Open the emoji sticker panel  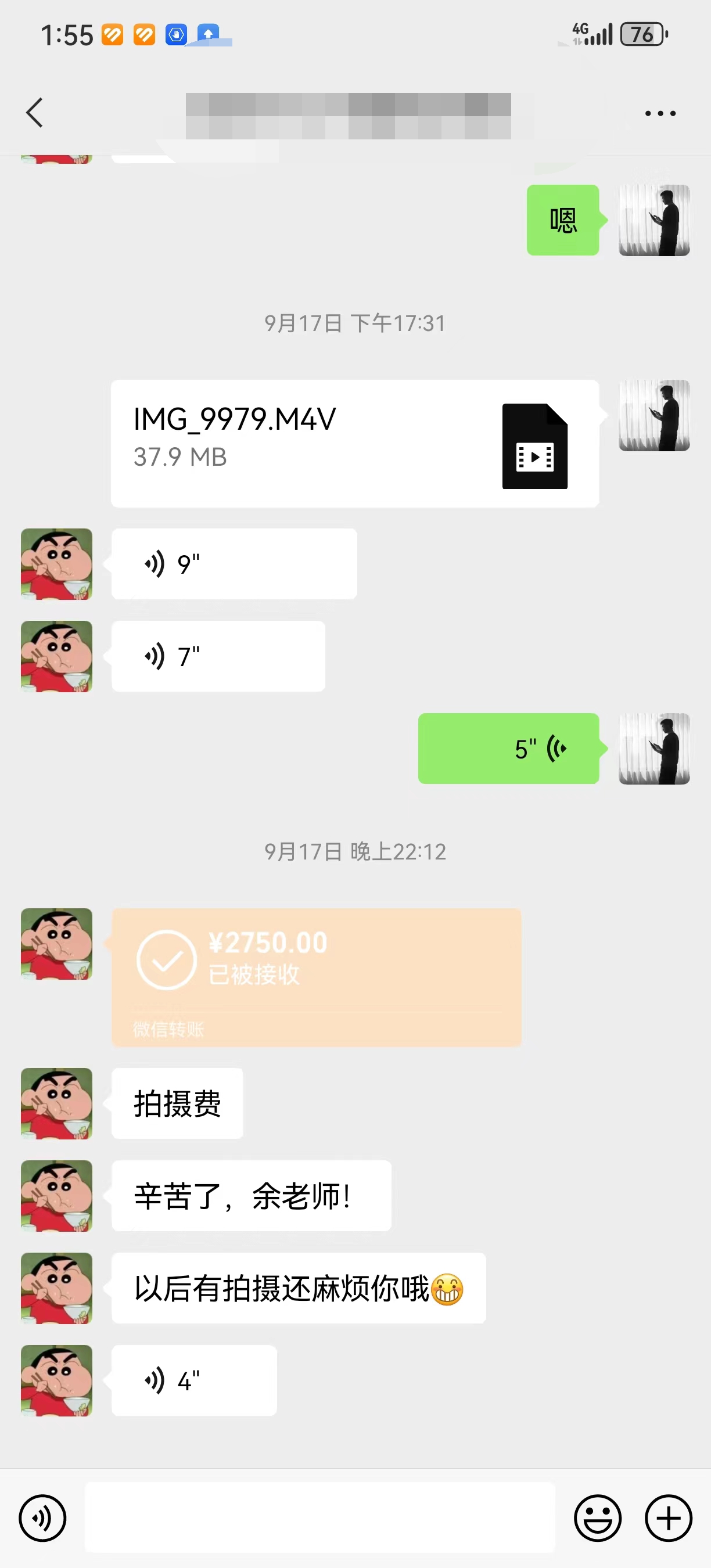point(598,1518)
